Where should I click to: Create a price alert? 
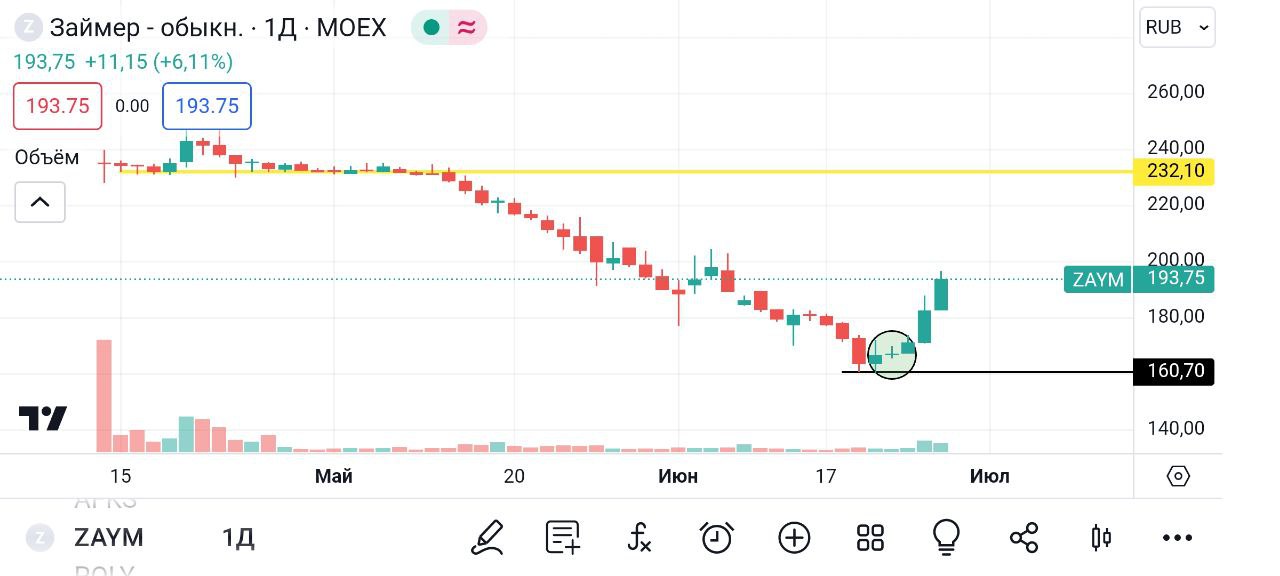pos(717,538)
